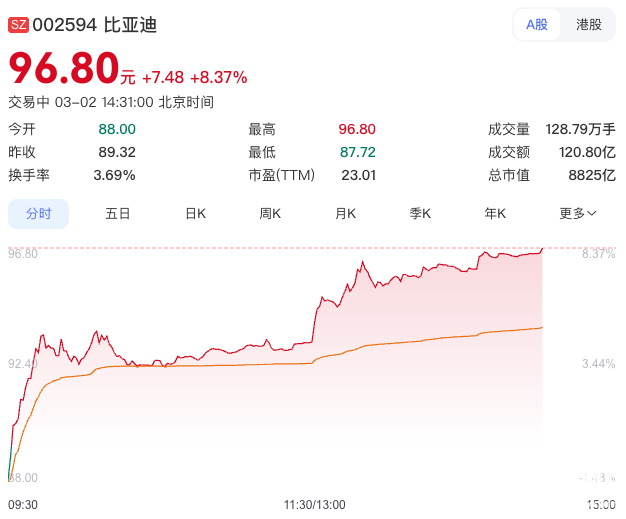
Task: Switch to the 月K monthly chart
Action: point(346,213)
